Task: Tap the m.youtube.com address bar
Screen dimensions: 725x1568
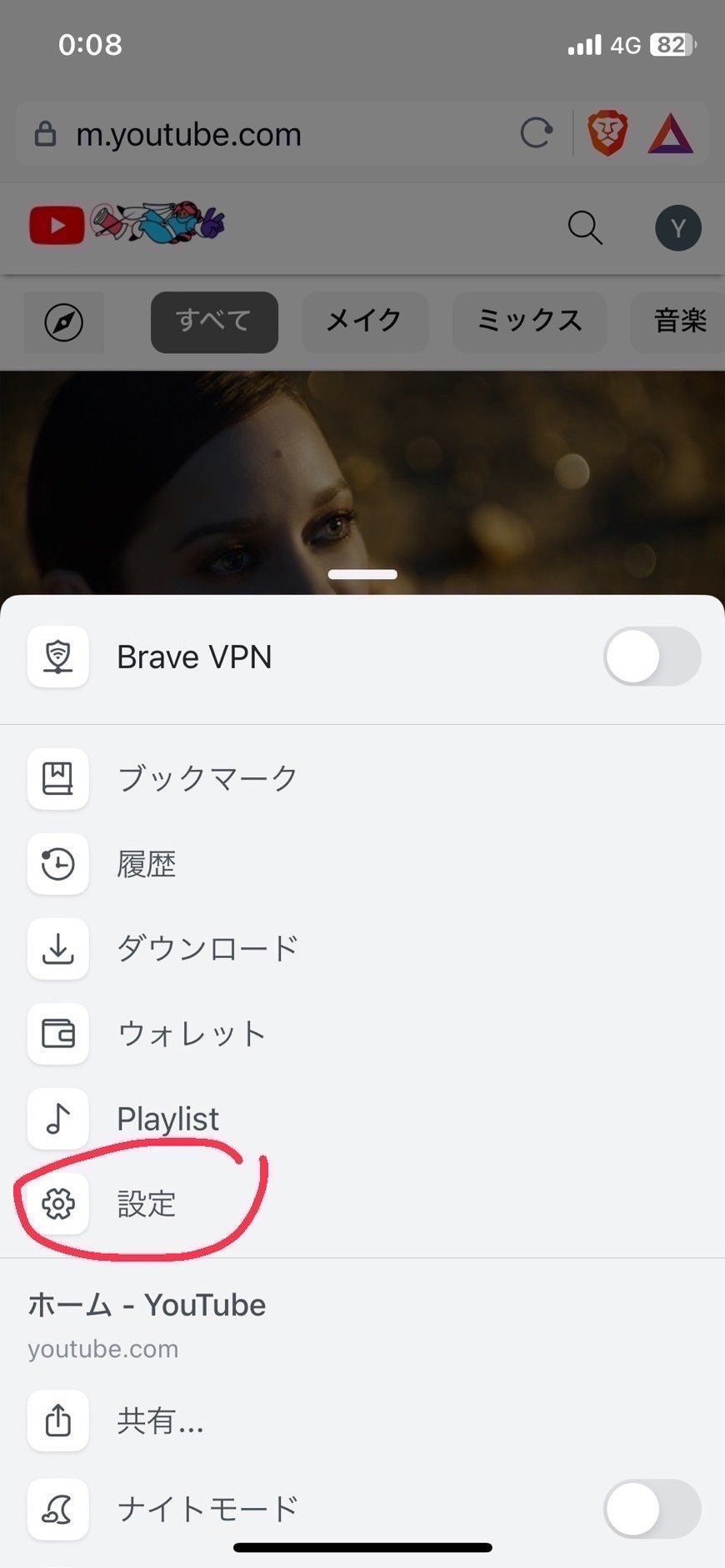Action: (275, 134)
